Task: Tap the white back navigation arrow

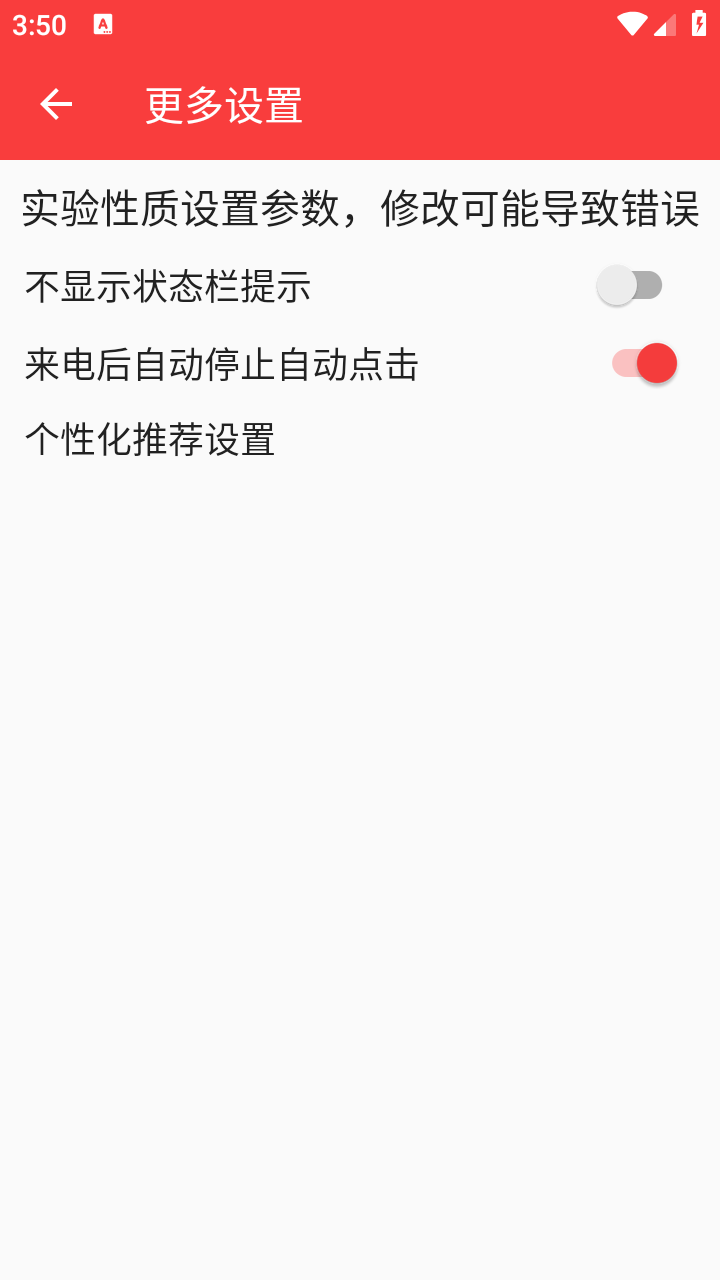Action: pos(55,103)
